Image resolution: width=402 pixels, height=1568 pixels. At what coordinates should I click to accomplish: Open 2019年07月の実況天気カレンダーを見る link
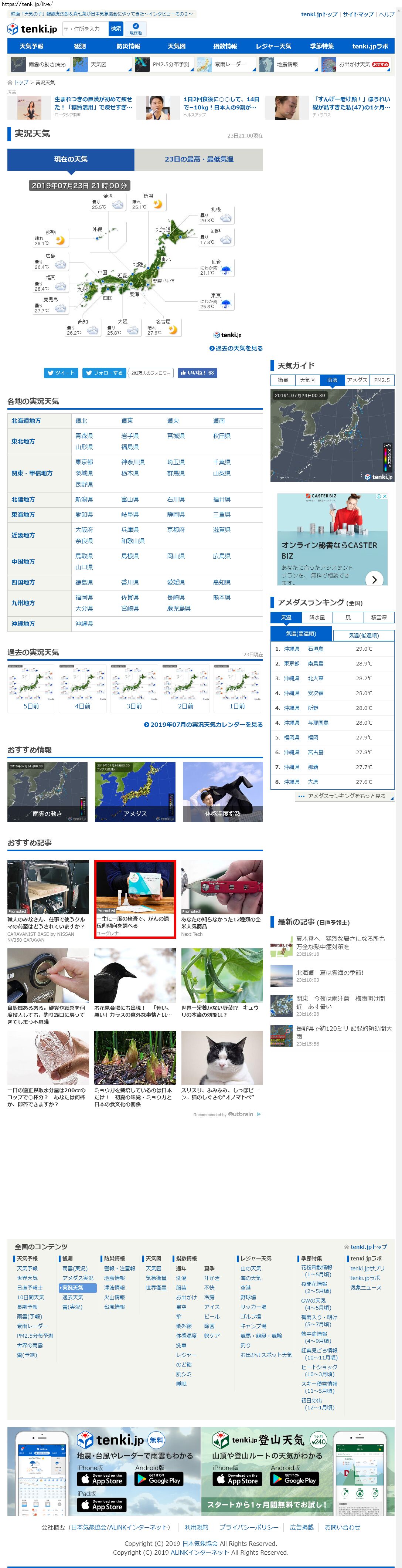coord(204,724)
